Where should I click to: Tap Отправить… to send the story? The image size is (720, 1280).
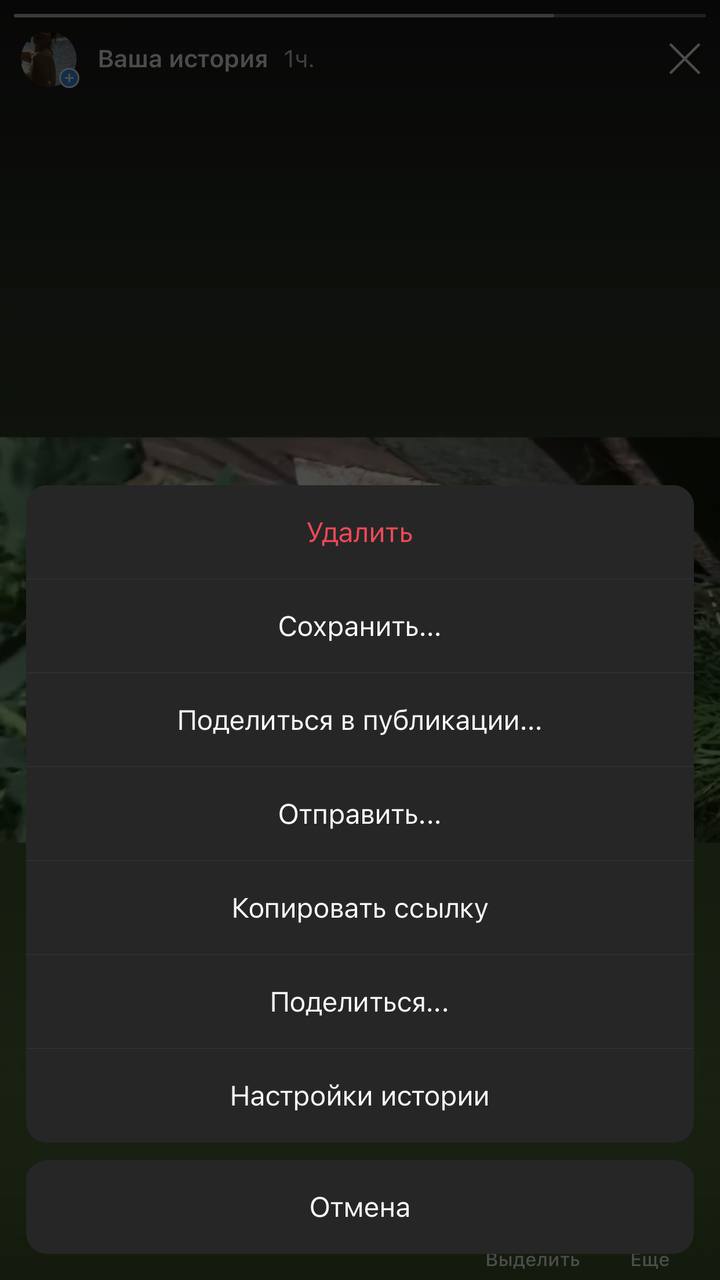click(x=360, y=815)
